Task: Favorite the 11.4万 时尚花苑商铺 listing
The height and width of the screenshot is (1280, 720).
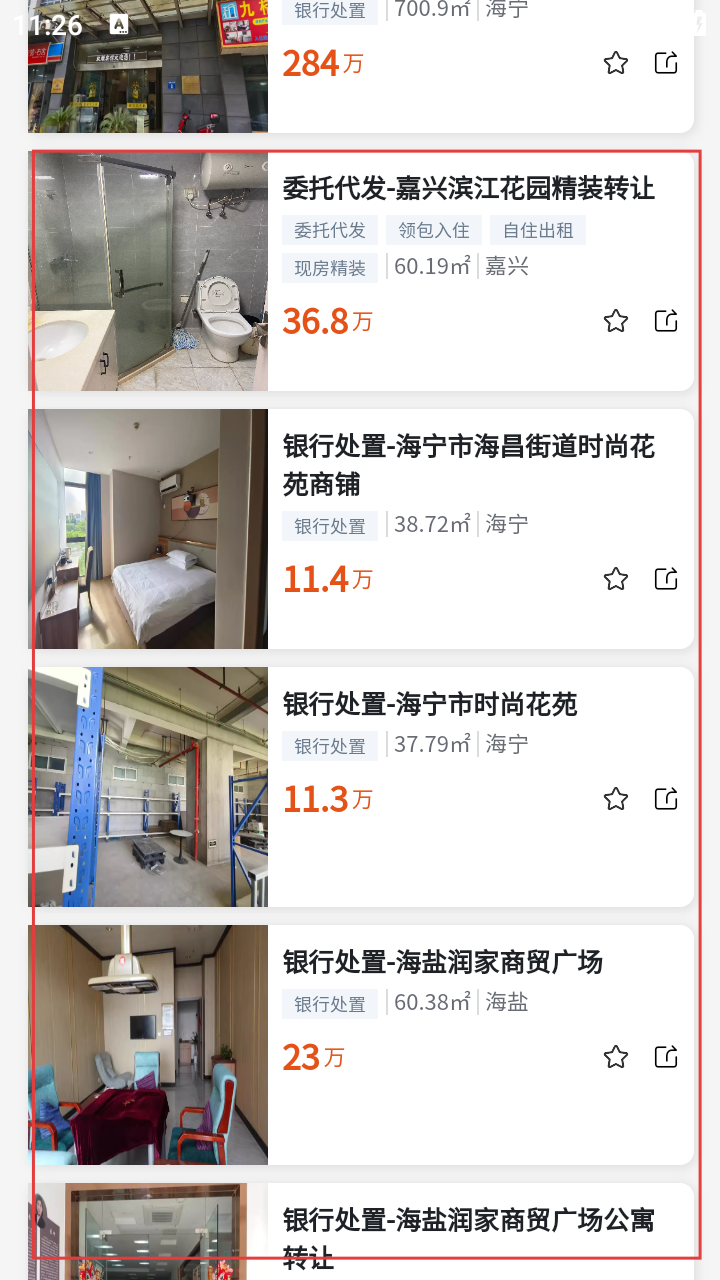Action: pyautogui.click(x=616, y=579)
